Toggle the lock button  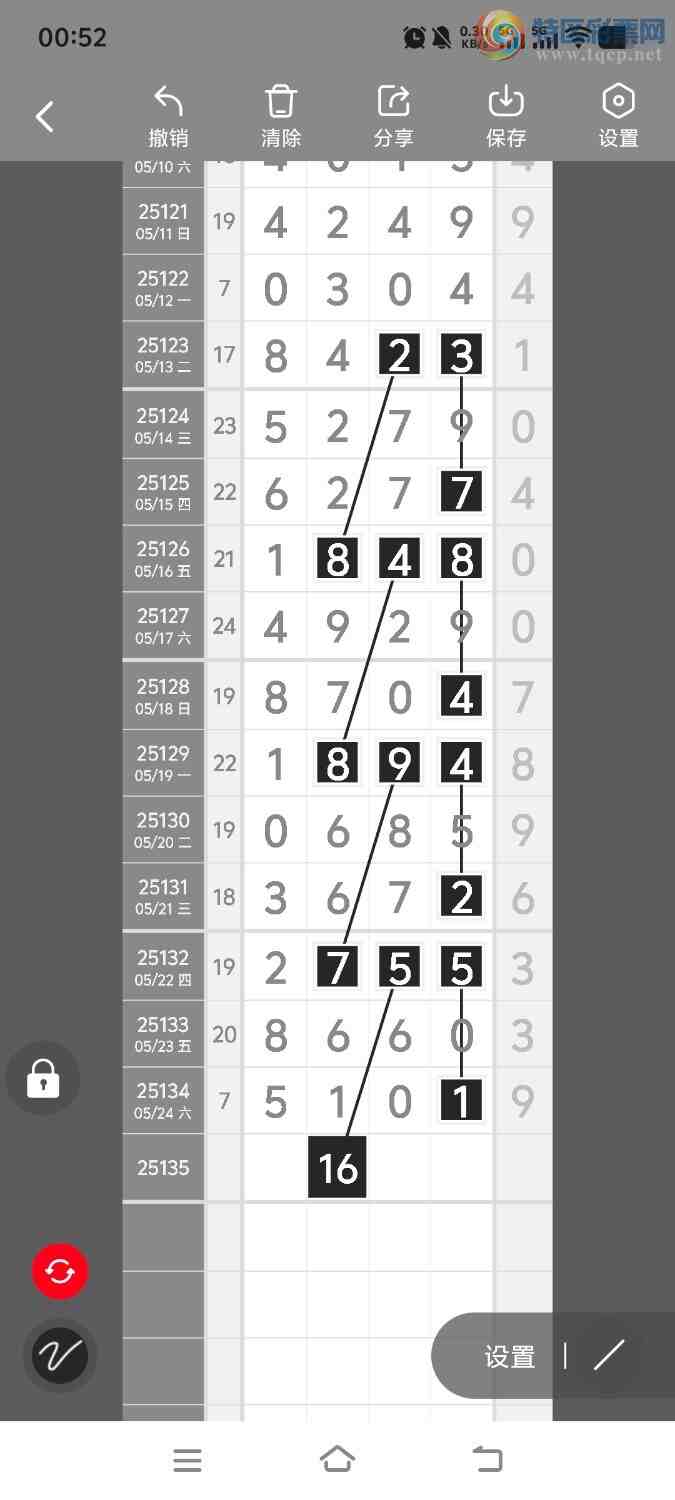(x=43, y=1079)
